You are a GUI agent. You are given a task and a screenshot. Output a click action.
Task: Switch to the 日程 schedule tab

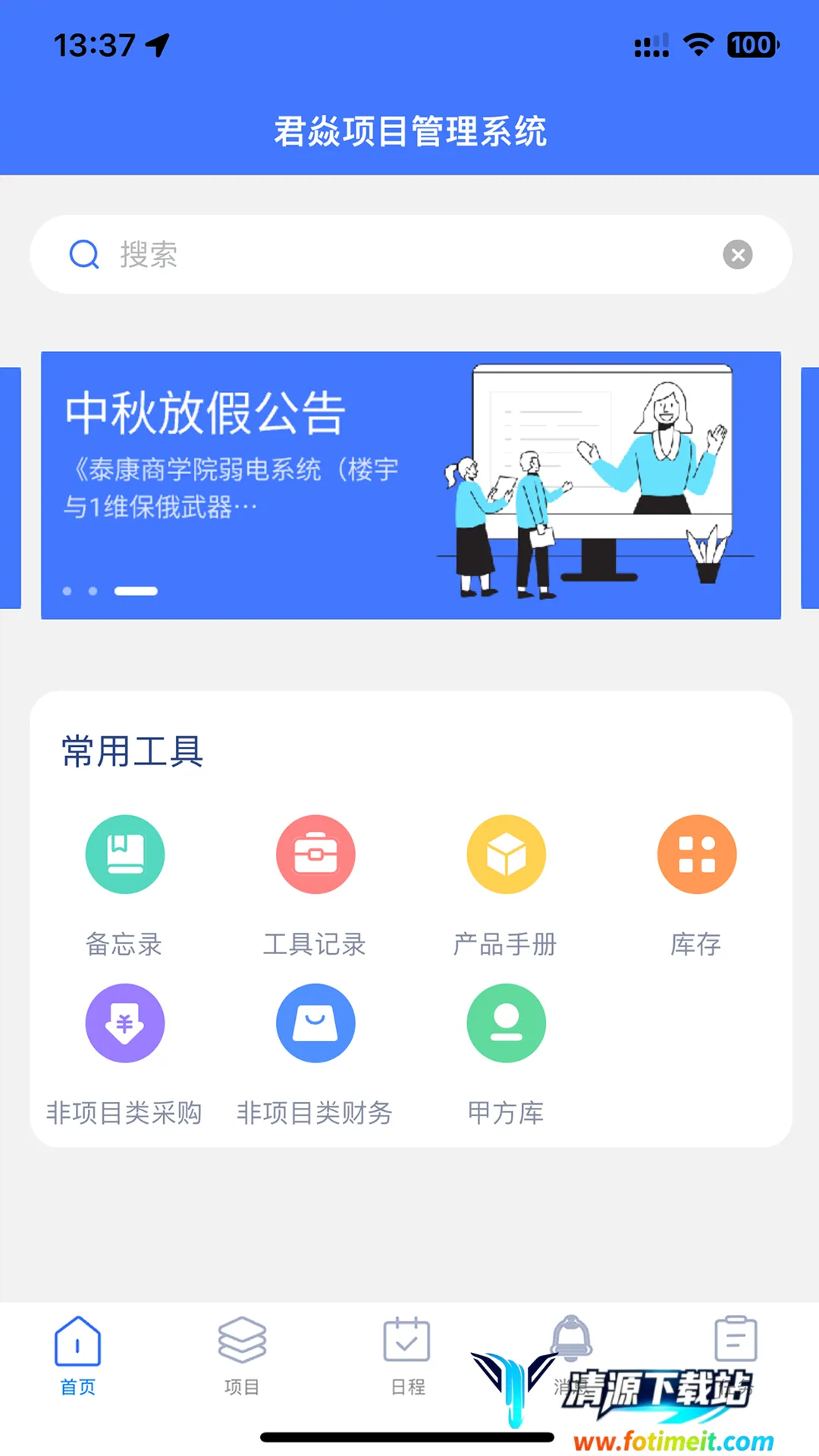[x=407, y=1355]
